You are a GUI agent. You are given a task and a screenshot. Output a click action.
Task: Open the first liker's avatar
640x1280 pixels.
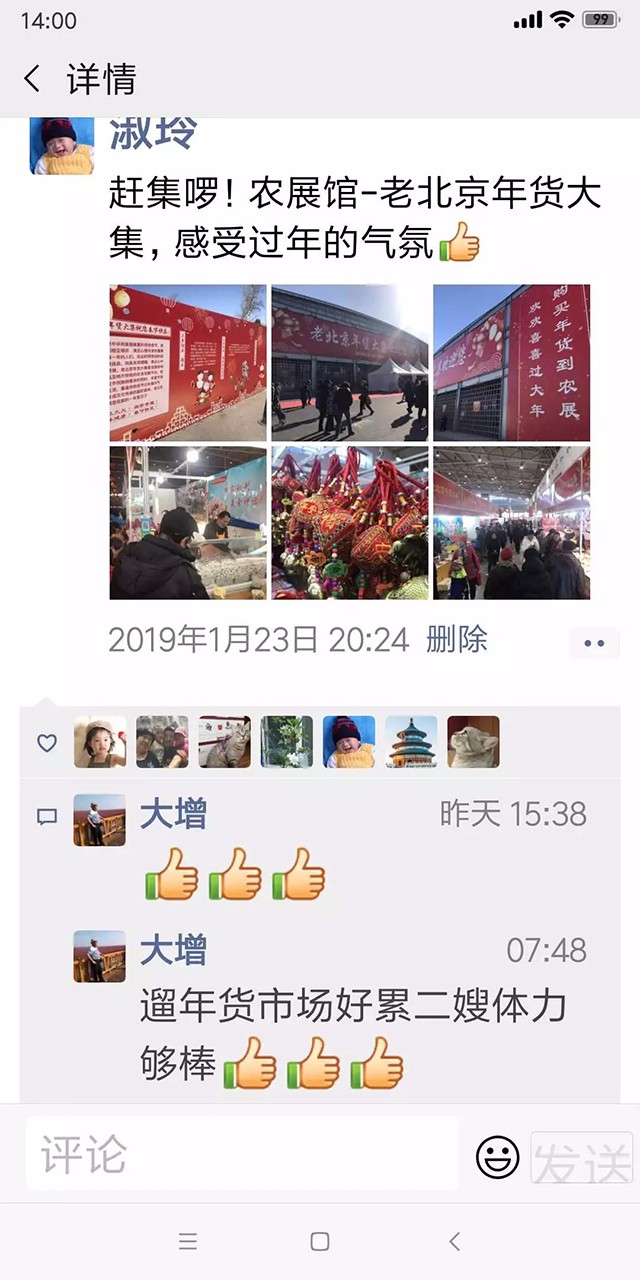100,742
